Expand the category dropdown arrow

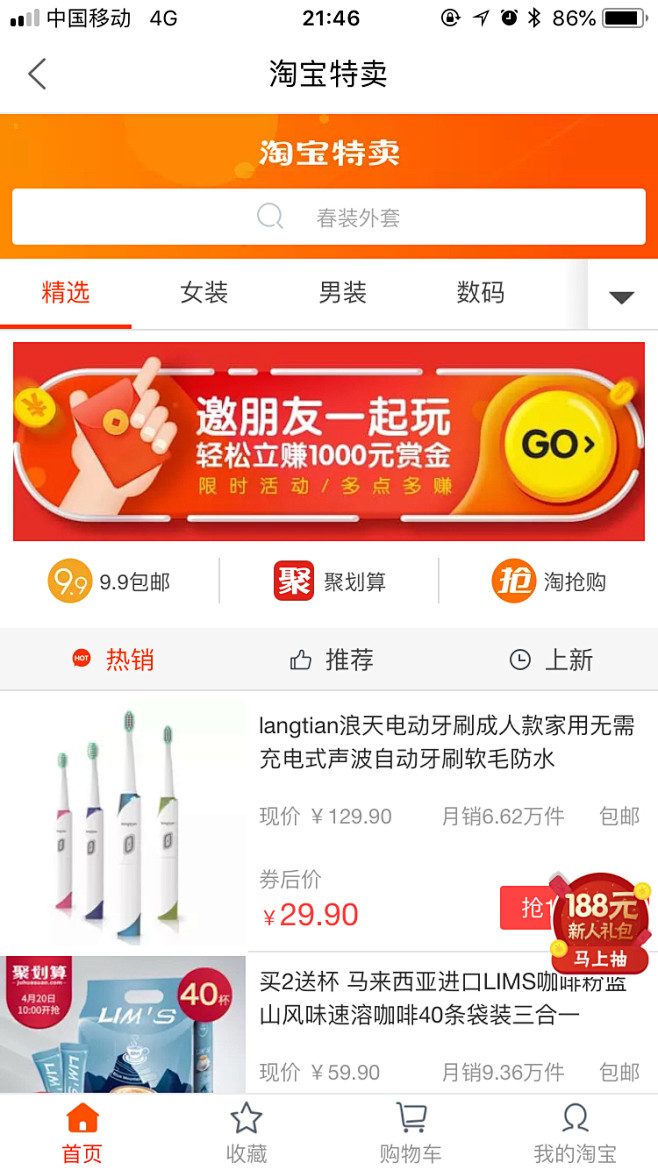click(x=622, y=296)
